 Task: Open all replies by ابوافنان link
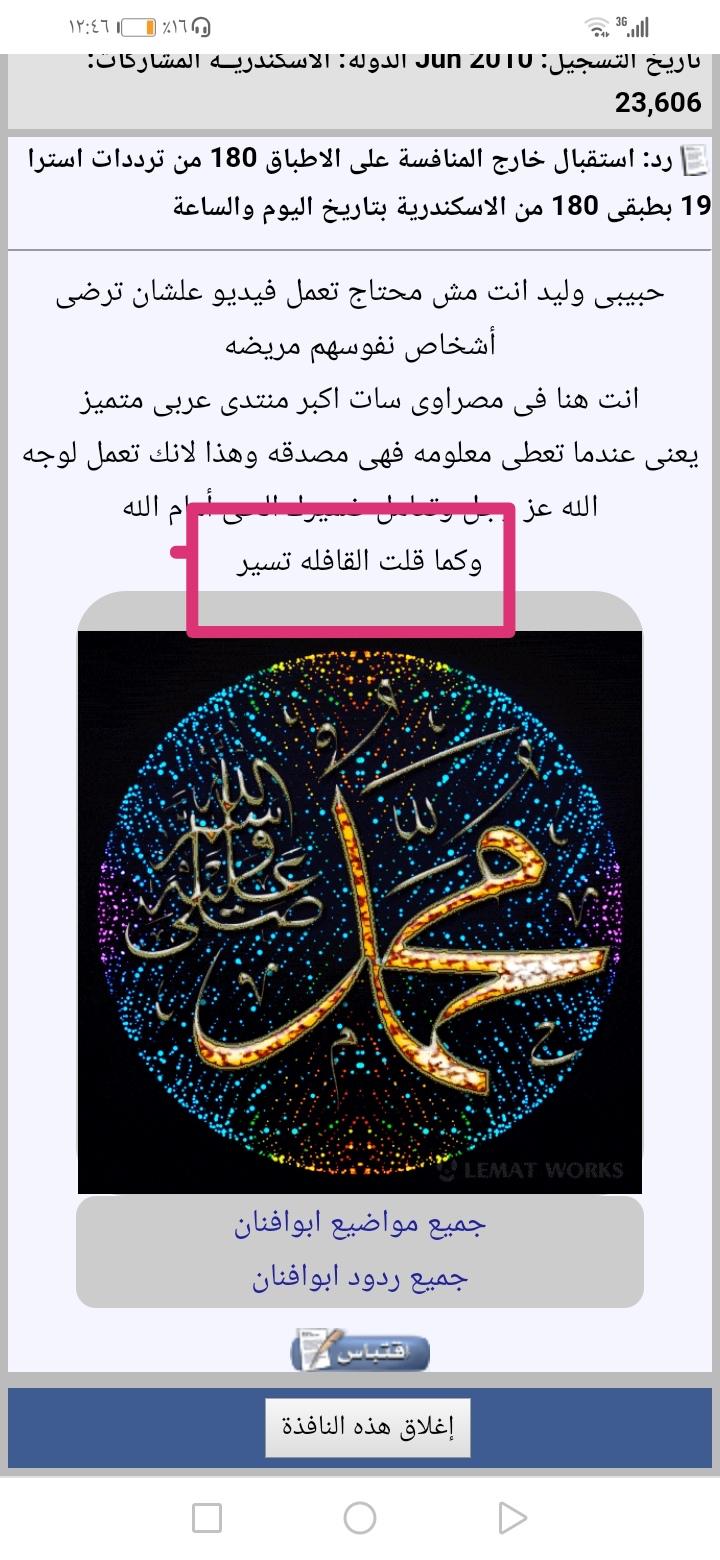(359, 1278)
